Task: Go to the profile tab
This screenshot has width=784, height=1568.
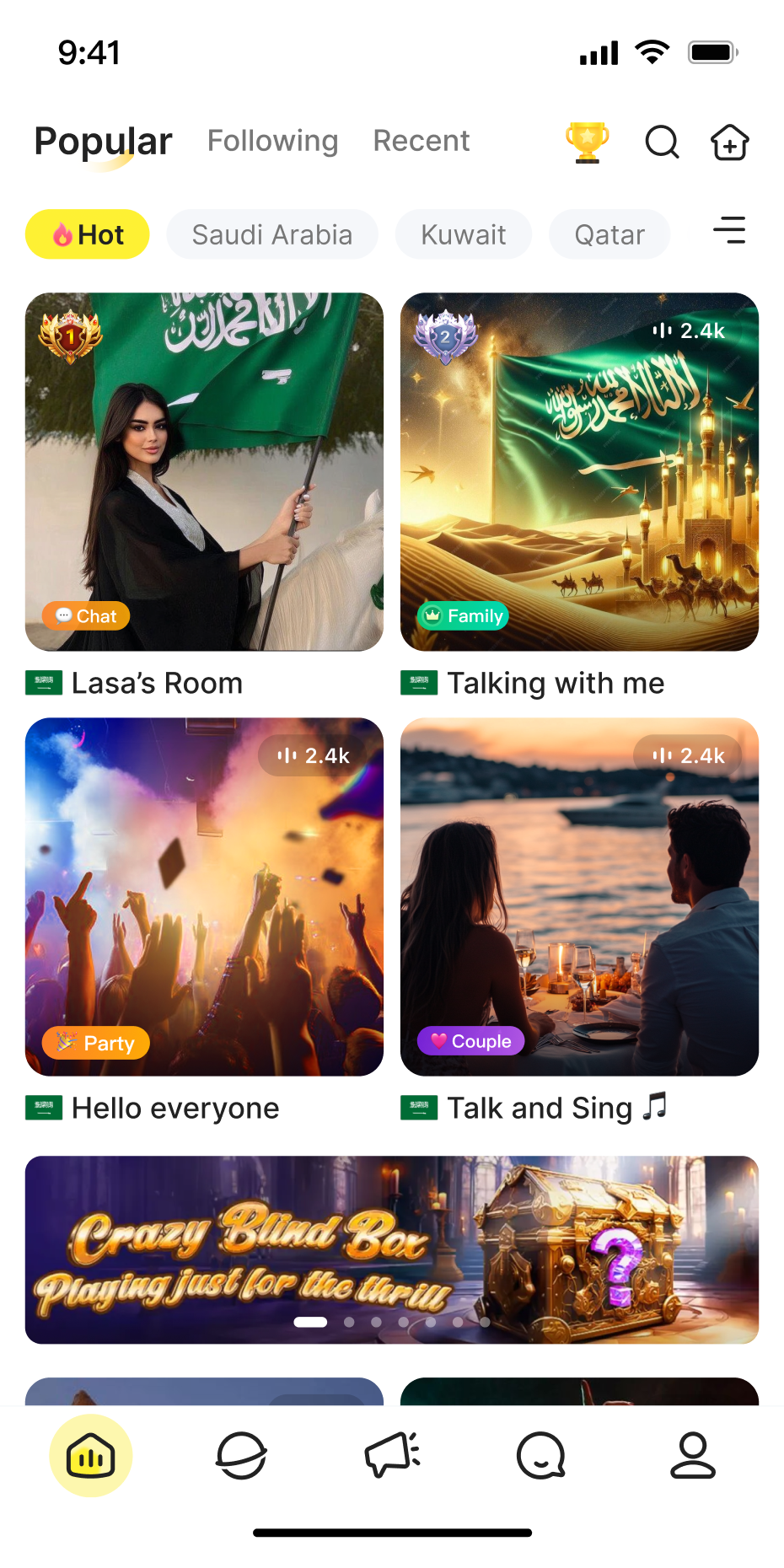Action: pos(693,1456)
